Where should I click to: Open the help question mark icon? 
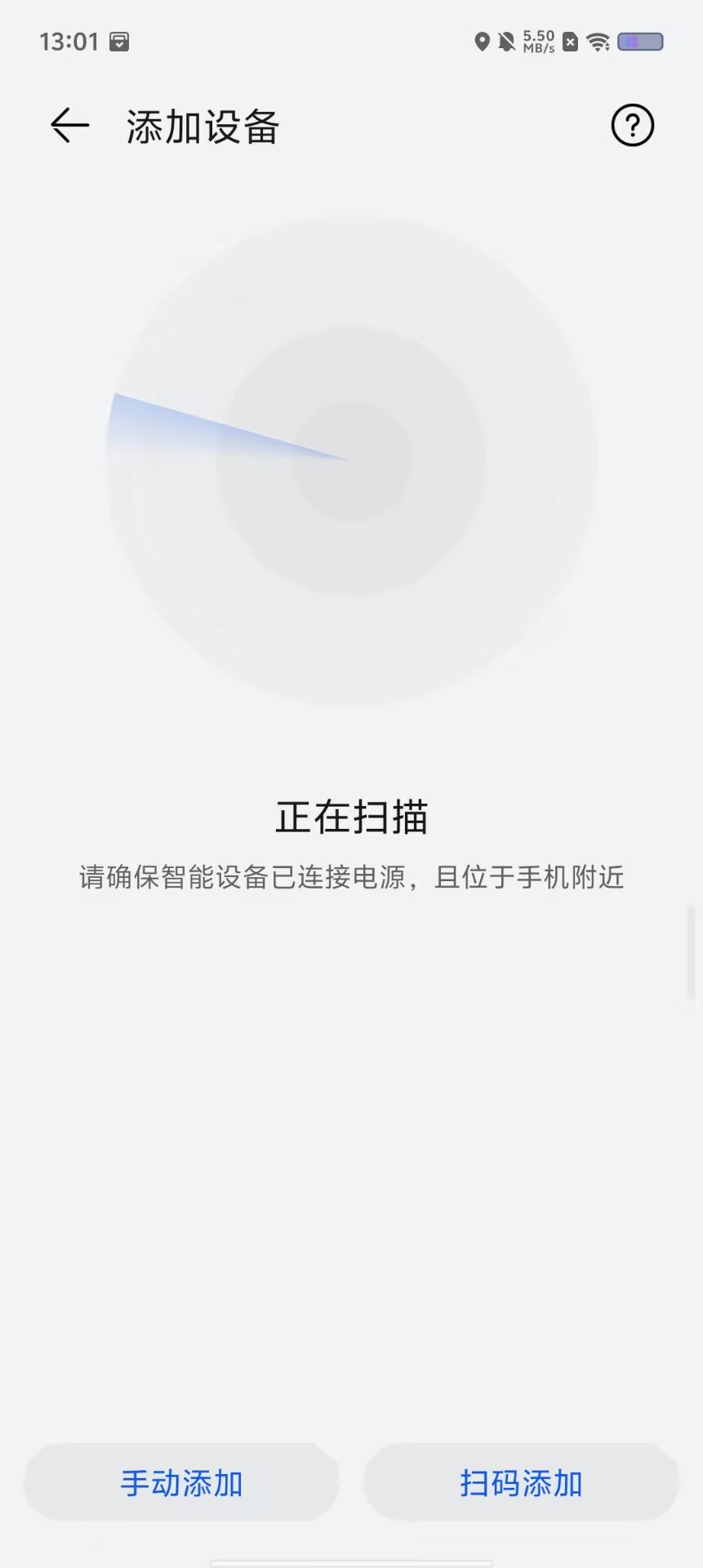tap(632, 126)
